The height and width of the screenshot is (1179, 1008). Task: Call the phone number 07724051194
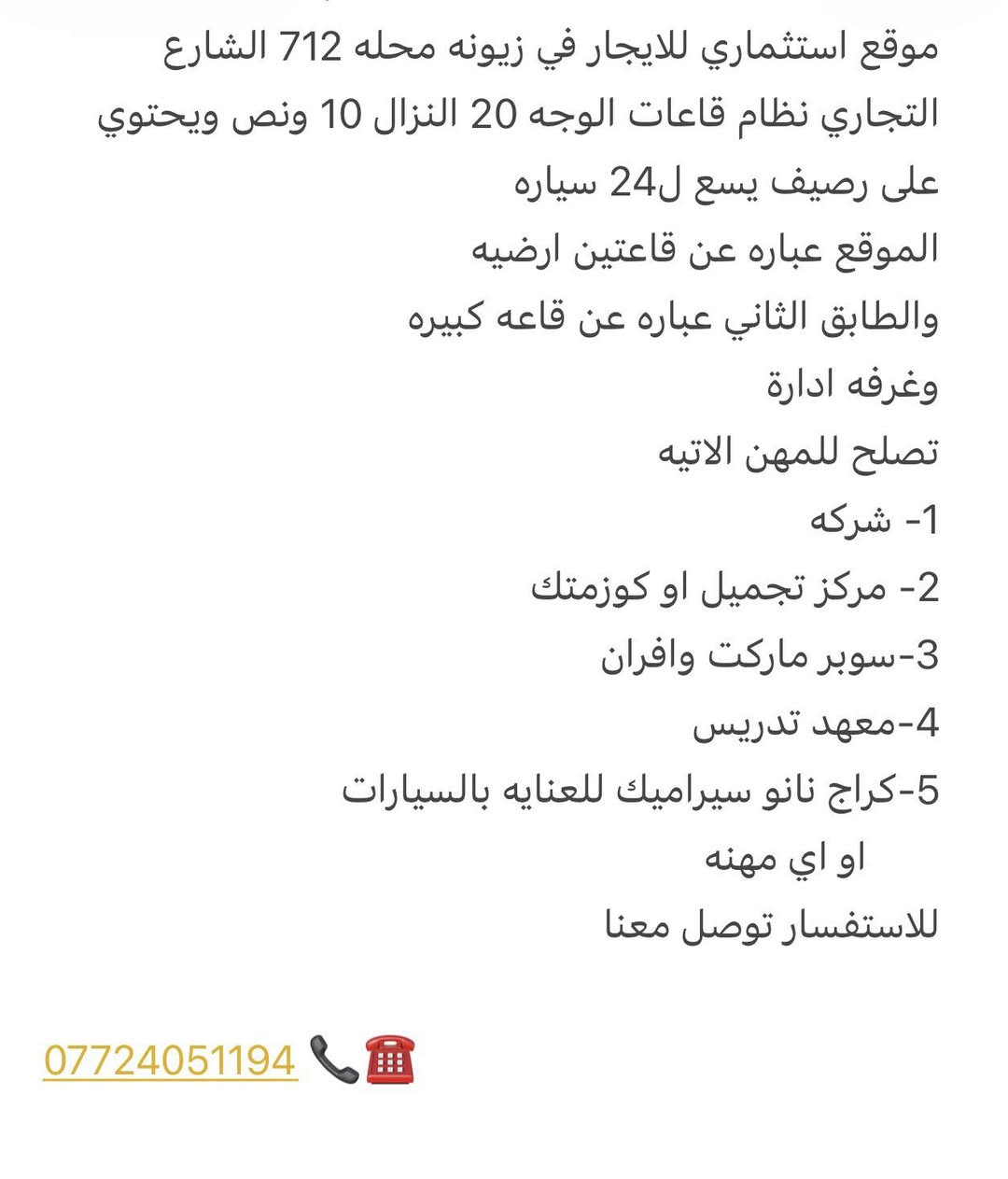tap(170, 1060)
